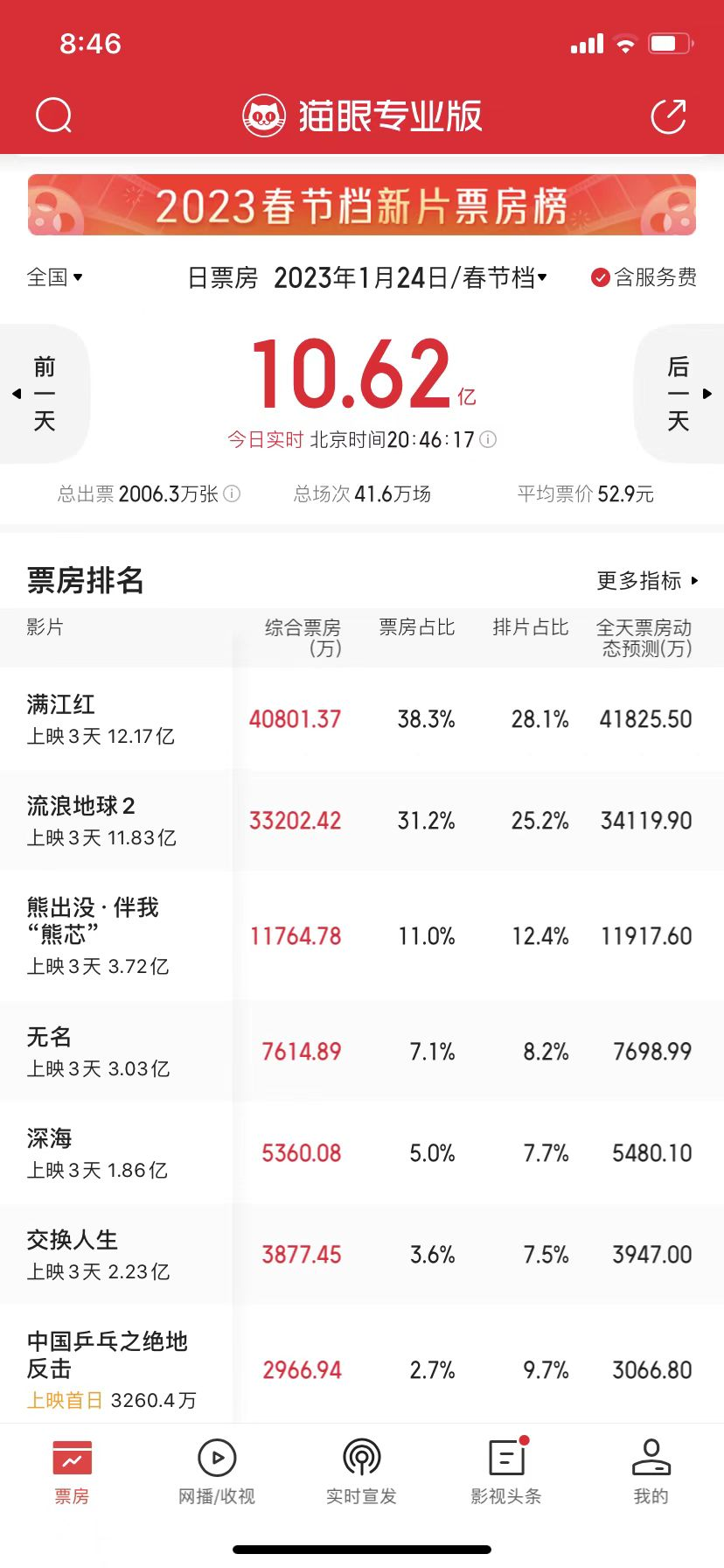The image size is (724, 1568).
Task: Open 更多指标 options
Action: coord(647,580)
